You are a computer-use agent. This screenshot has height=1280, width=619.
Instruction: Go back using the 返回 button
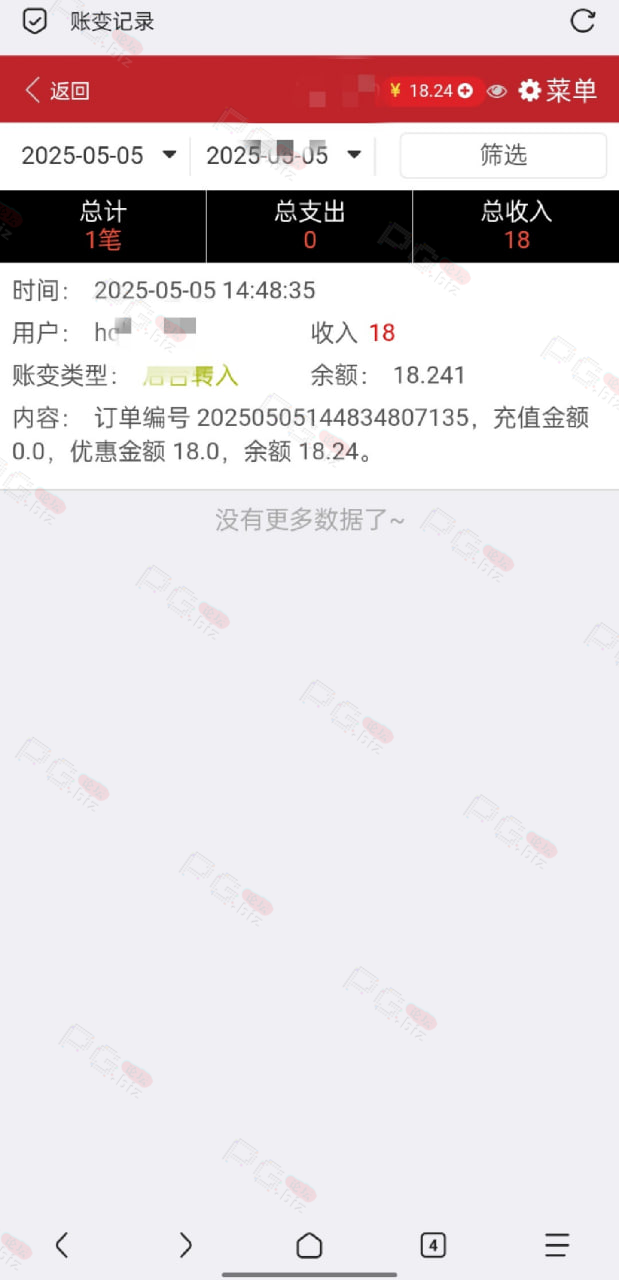(57, 91)
